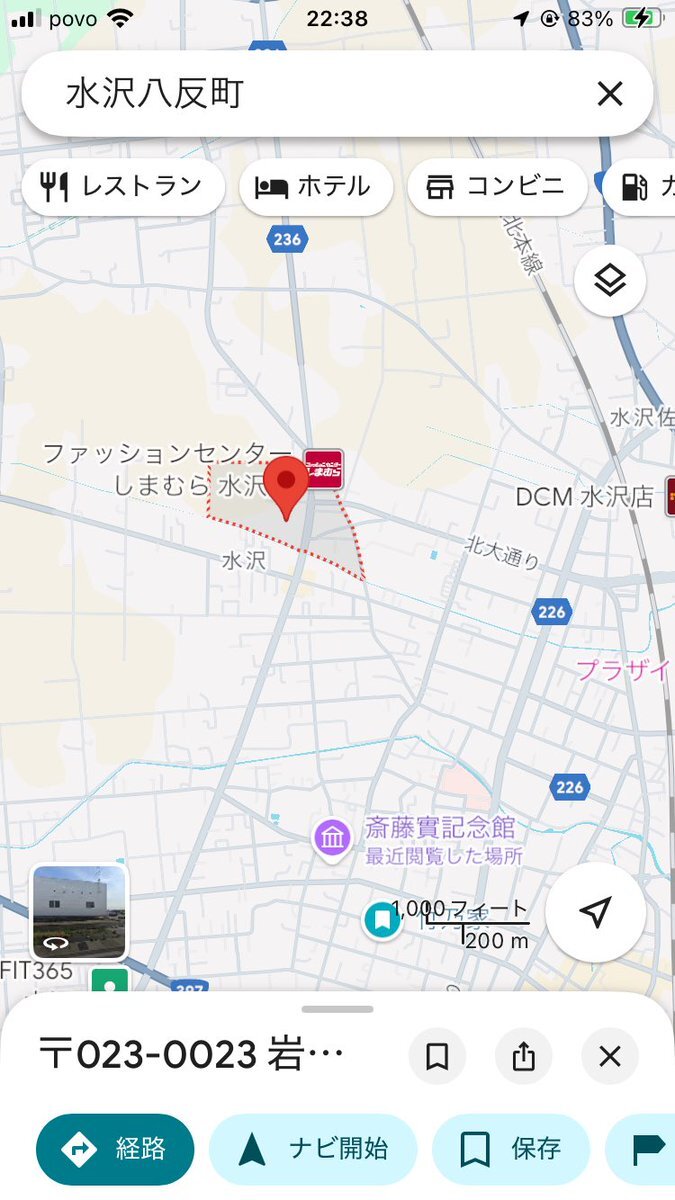The height and width of the screenshot is (1200, 675).
Task: Tap the 保存 save button
Action: point(510,1149)
